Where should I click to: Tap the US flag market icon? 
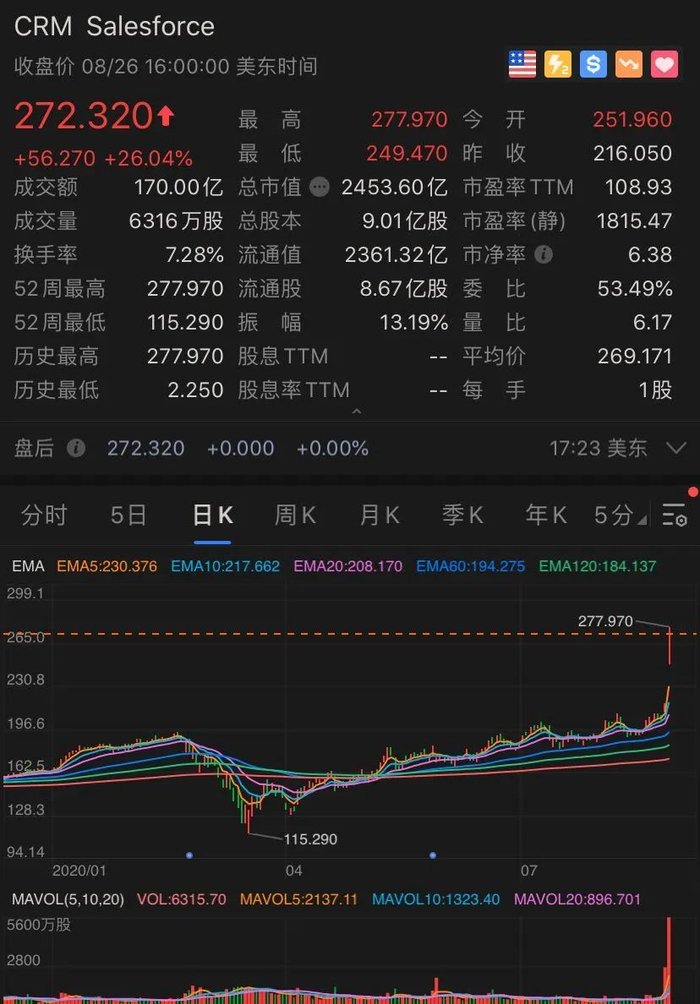pos(522,65)
